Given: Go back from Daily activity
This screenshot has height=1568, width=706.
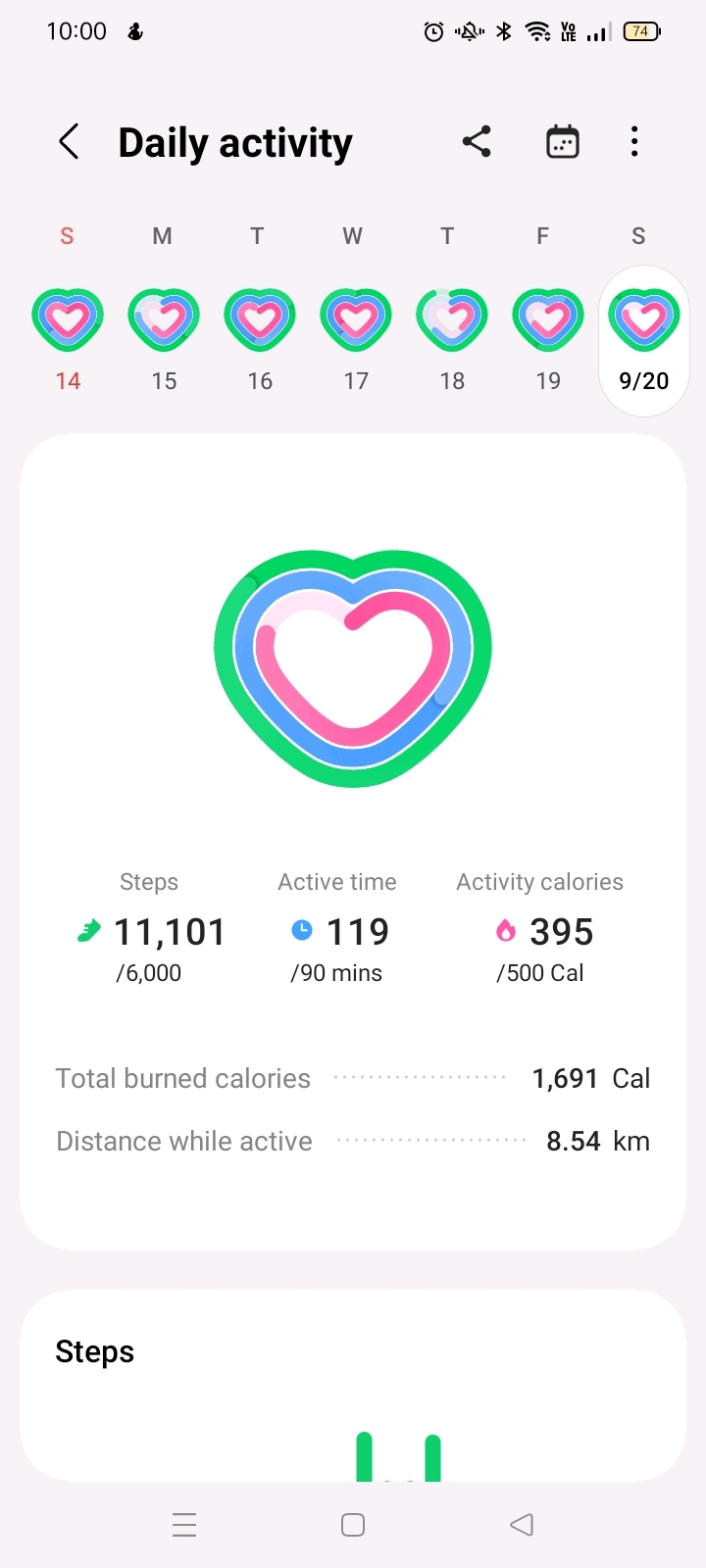Looking at the screenshot, I should [x=69, y=142].
